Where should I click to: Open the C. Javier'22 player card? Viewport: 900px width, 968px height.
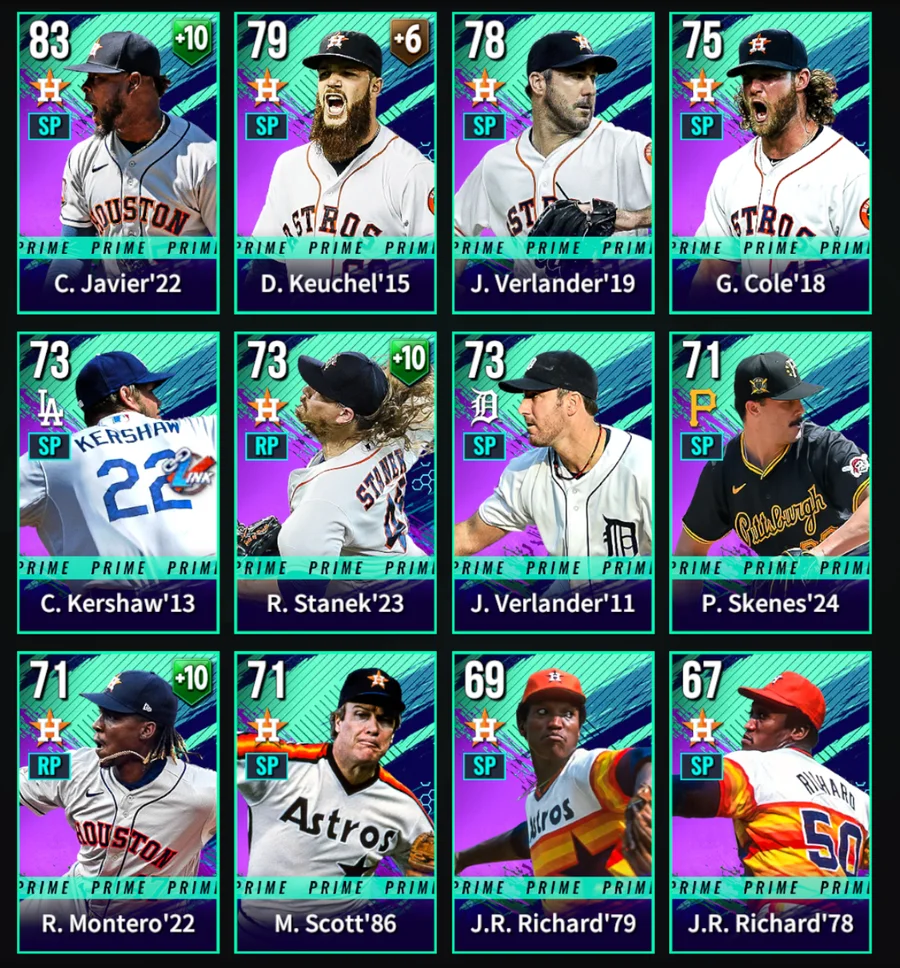point(118,150)
